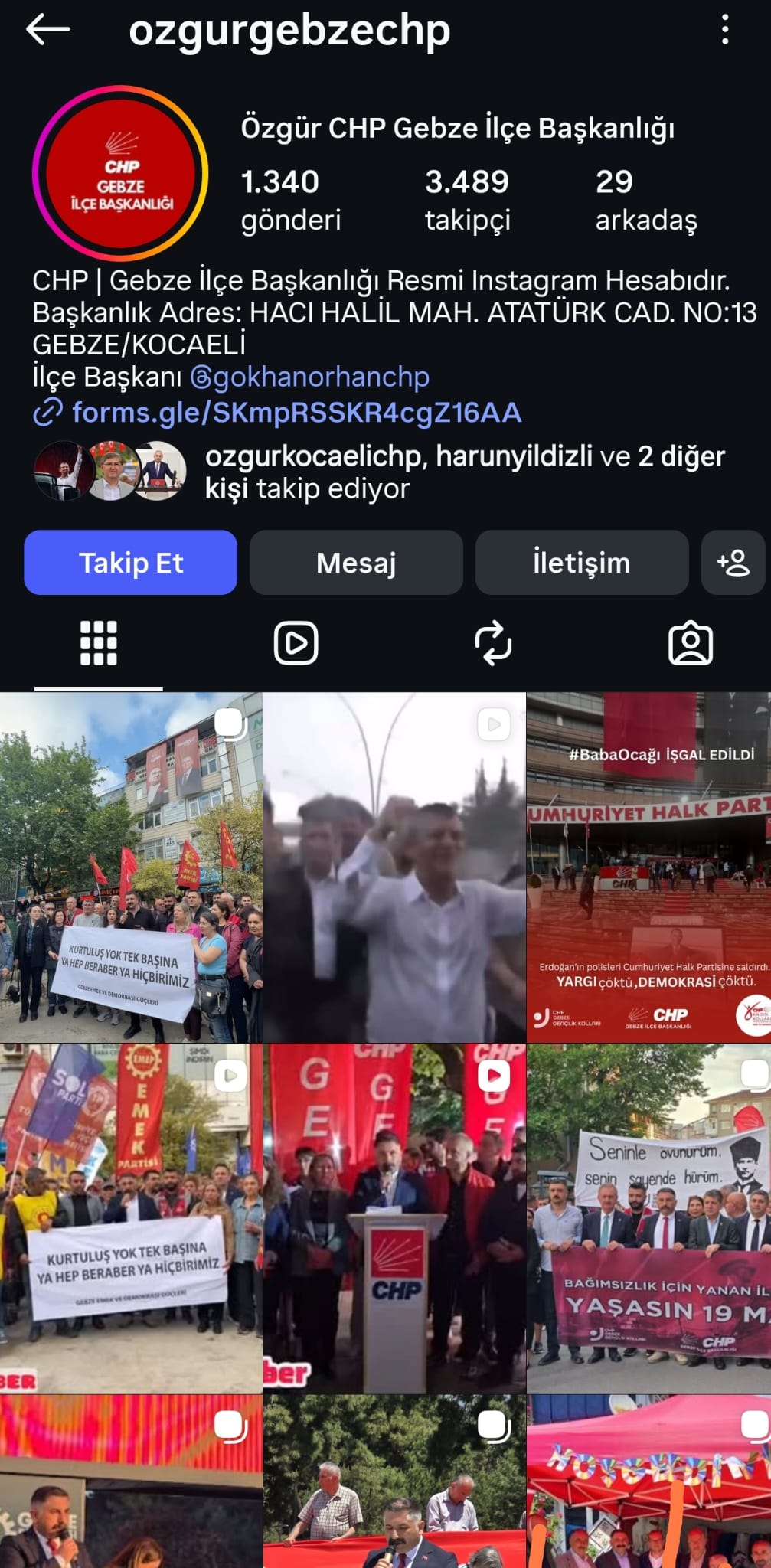Open the reel of man raising fist
This screenshot has height=1568, width=771.
pos(394,867)
